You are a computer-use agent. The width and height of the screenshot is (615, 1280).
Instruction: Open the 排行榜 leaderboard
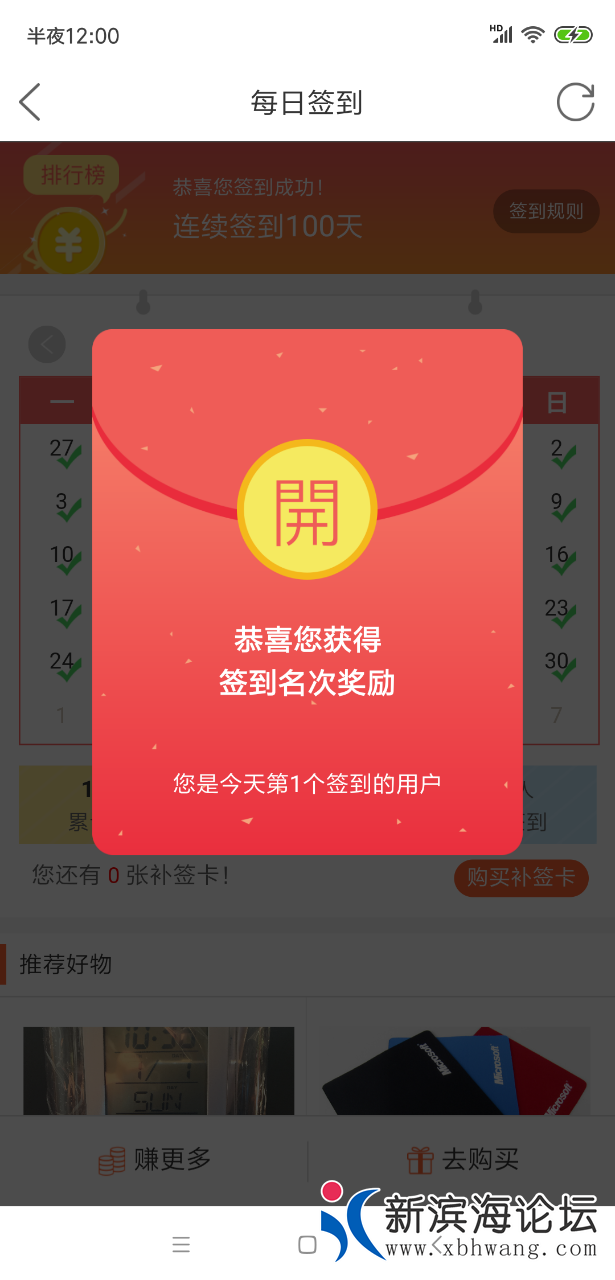click(x=72, y=176)
